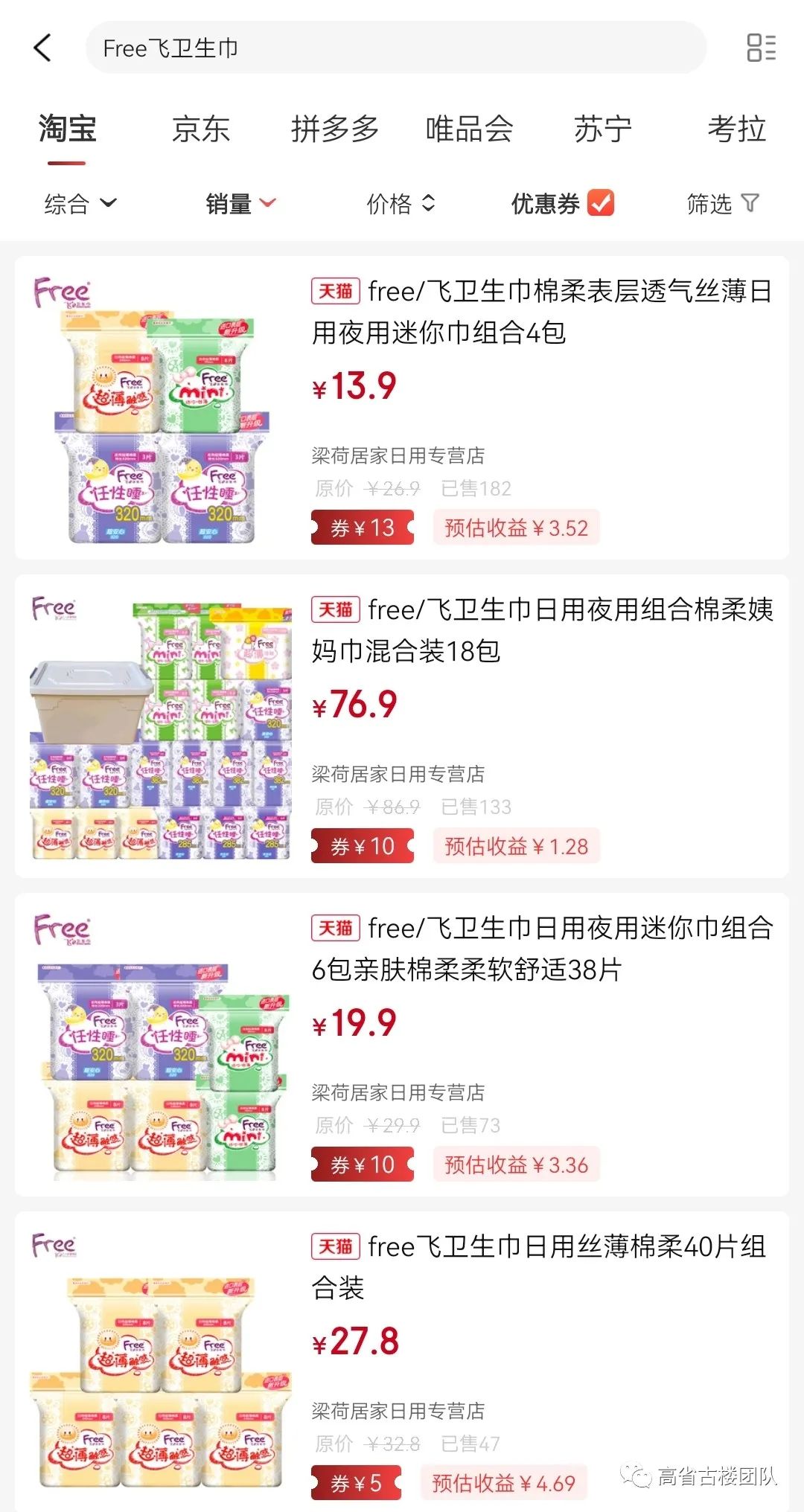
Task: Open the 6包亲肤棉柔 product at ¥19.9
Action: coord(541,949)
